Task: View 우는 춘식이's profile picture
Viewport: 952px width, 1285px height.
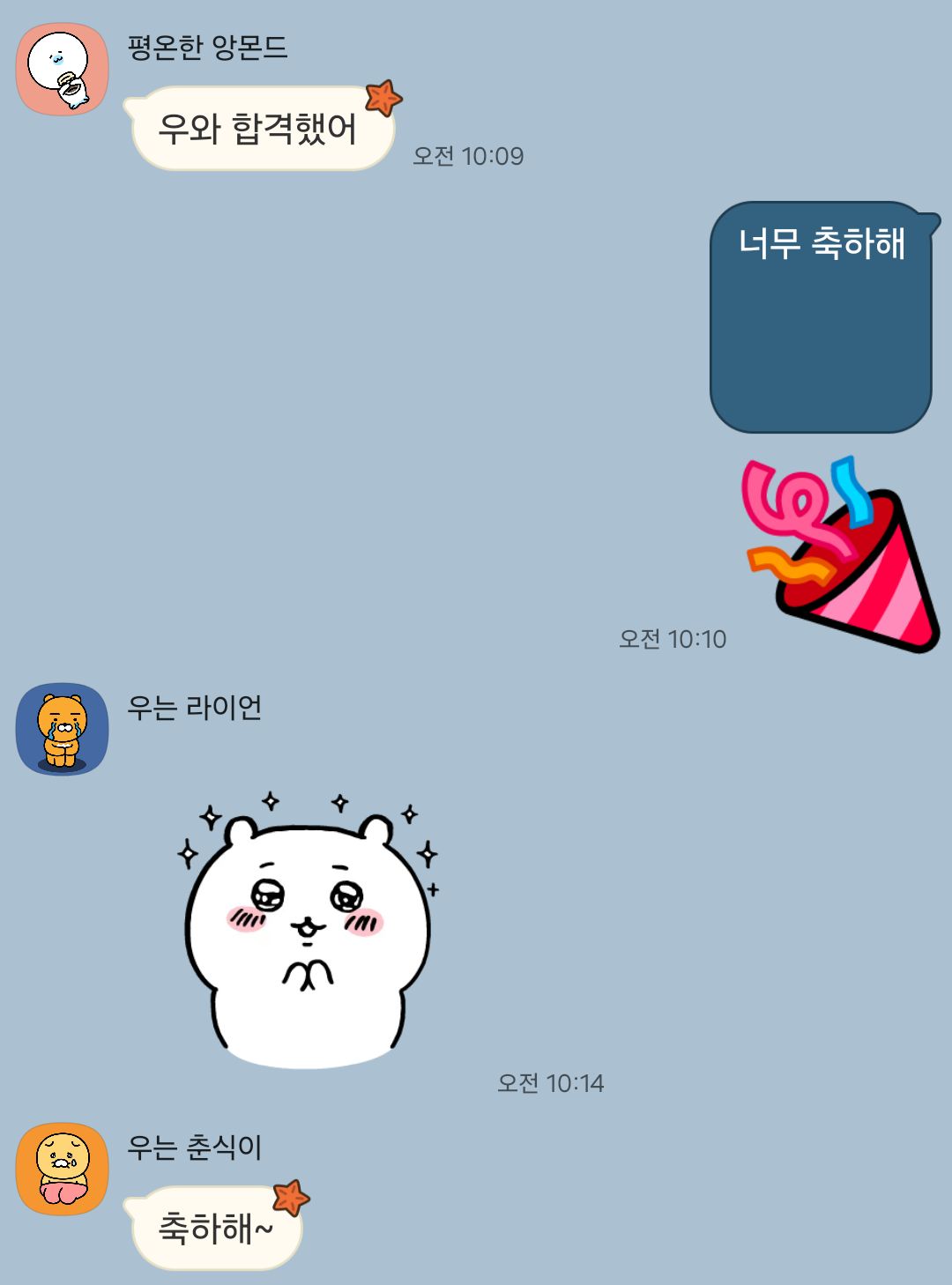Action: click(x=62, y=1169)
